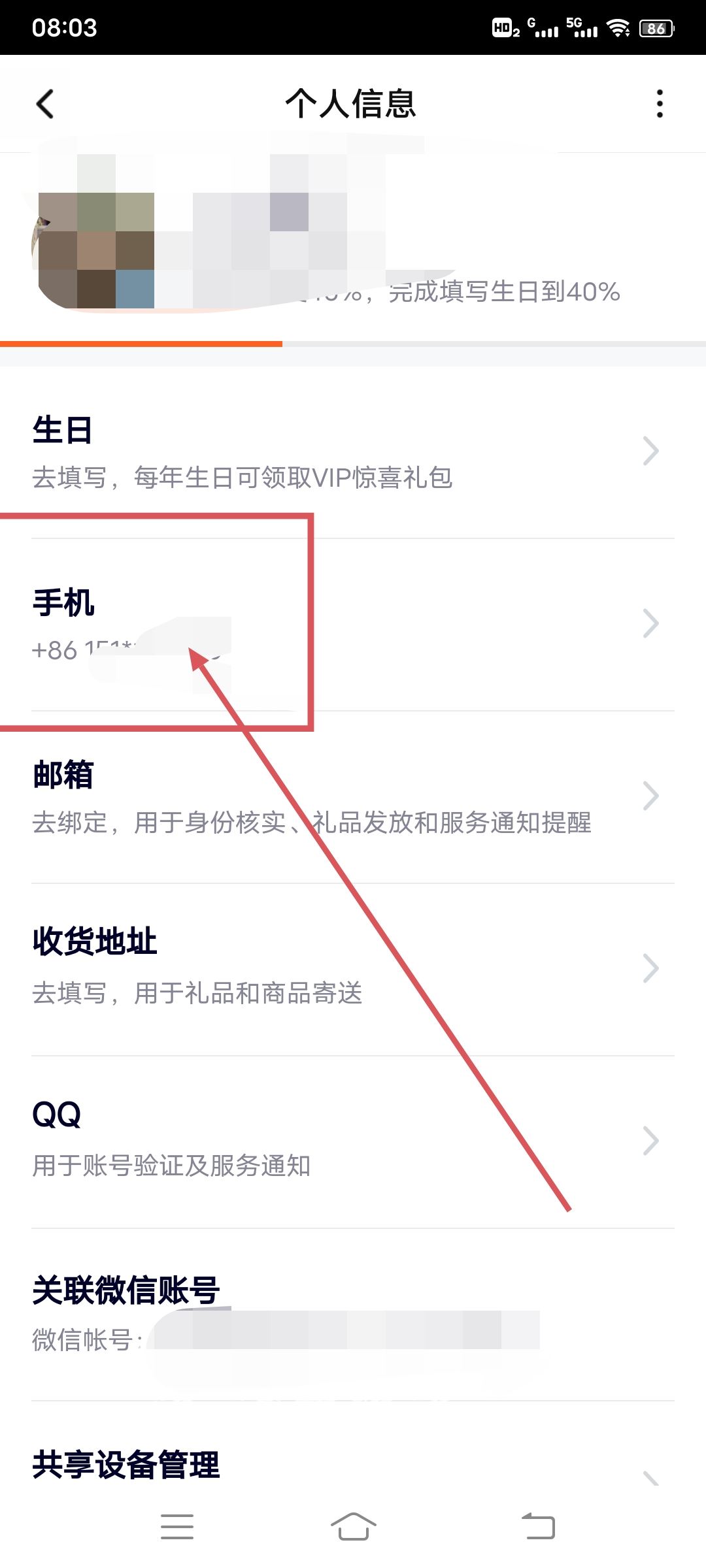The height and width of the screenshot is (1568, 706).
Task: Open the 收货地址 shipping address row
Action: pos(353,967)
